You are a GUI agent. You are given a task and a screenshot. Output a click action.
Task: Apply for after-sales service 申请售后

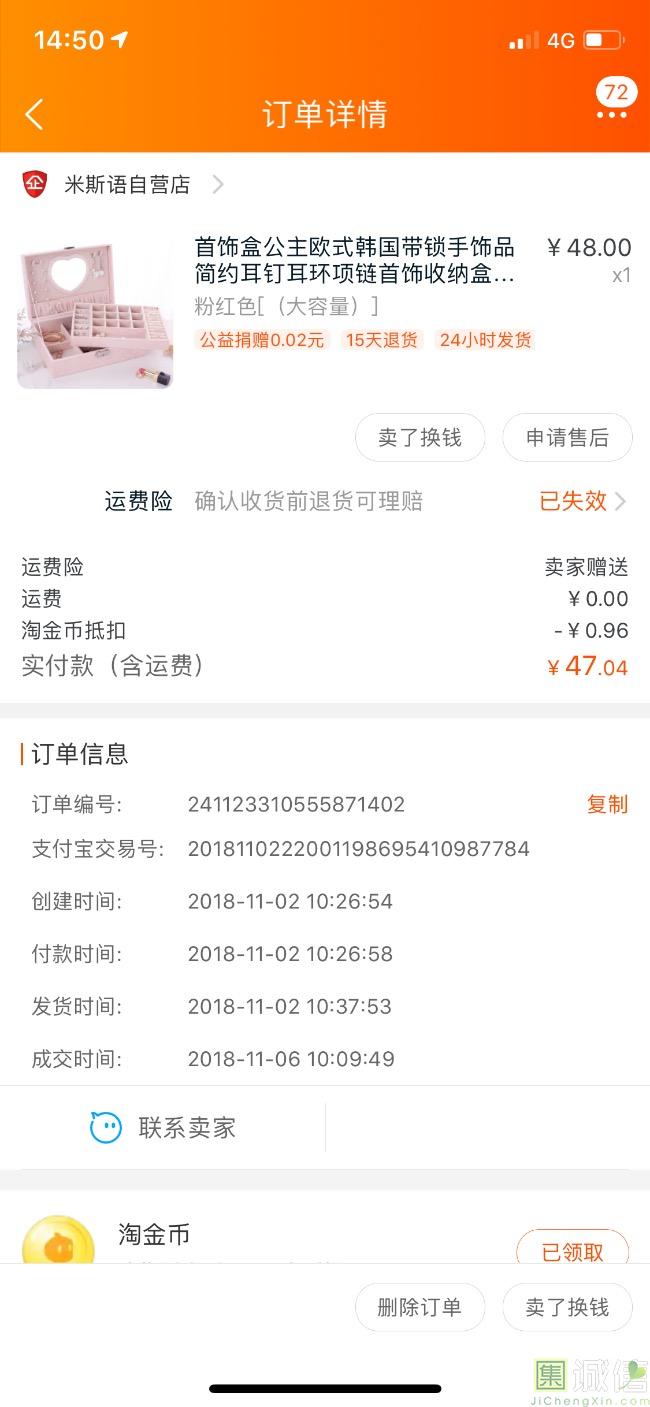pyautogui.click(x=567, y=438)
